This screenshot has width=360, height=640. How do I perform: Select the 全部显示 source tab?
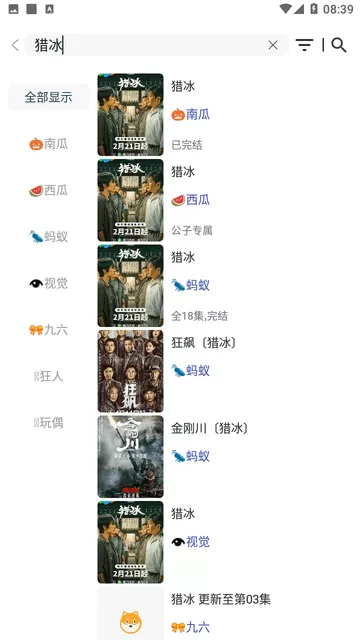point(49,97)
